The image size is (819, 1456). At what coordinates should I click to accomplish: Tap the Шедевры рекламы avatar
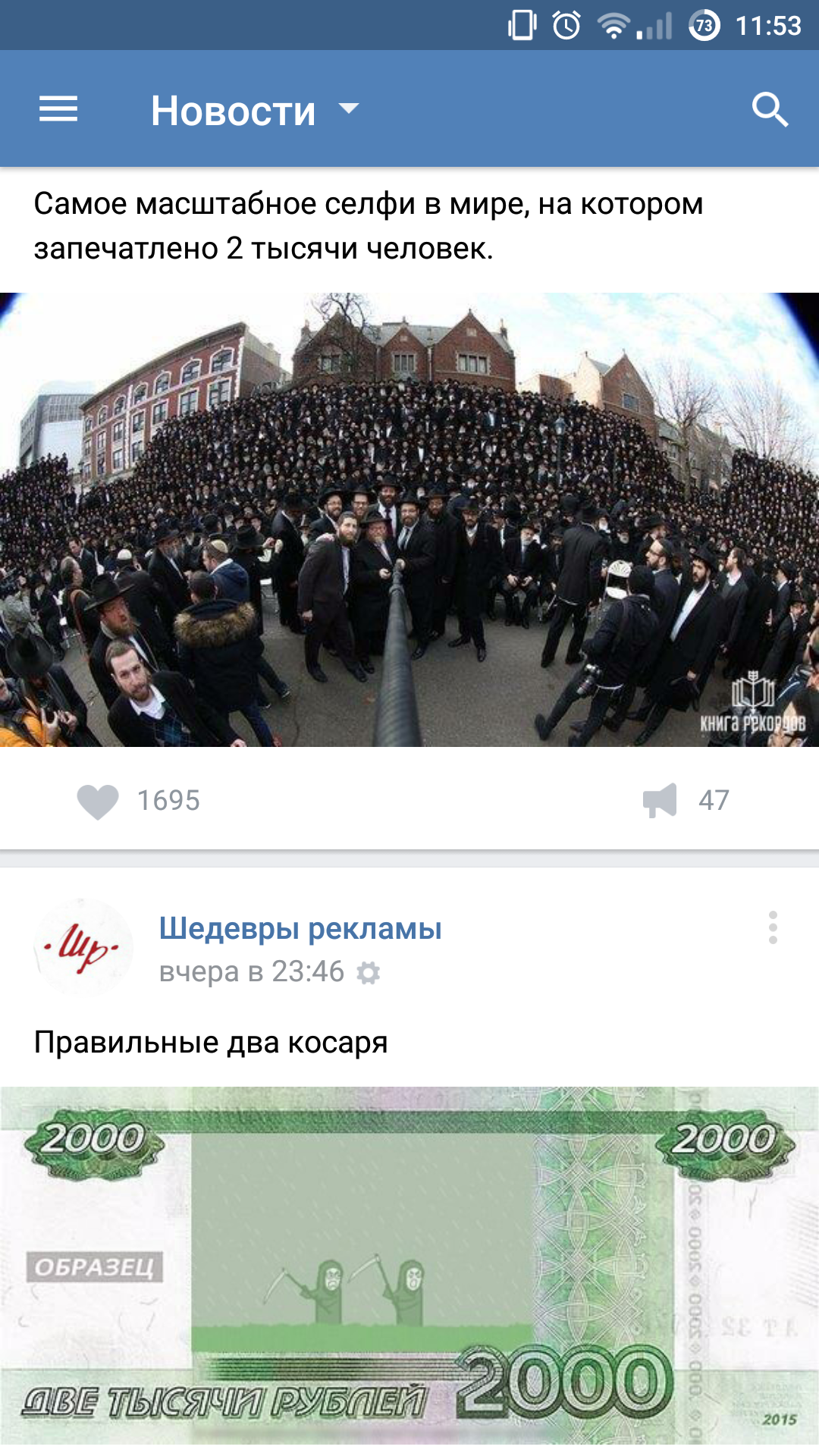[x=83, y=947]
